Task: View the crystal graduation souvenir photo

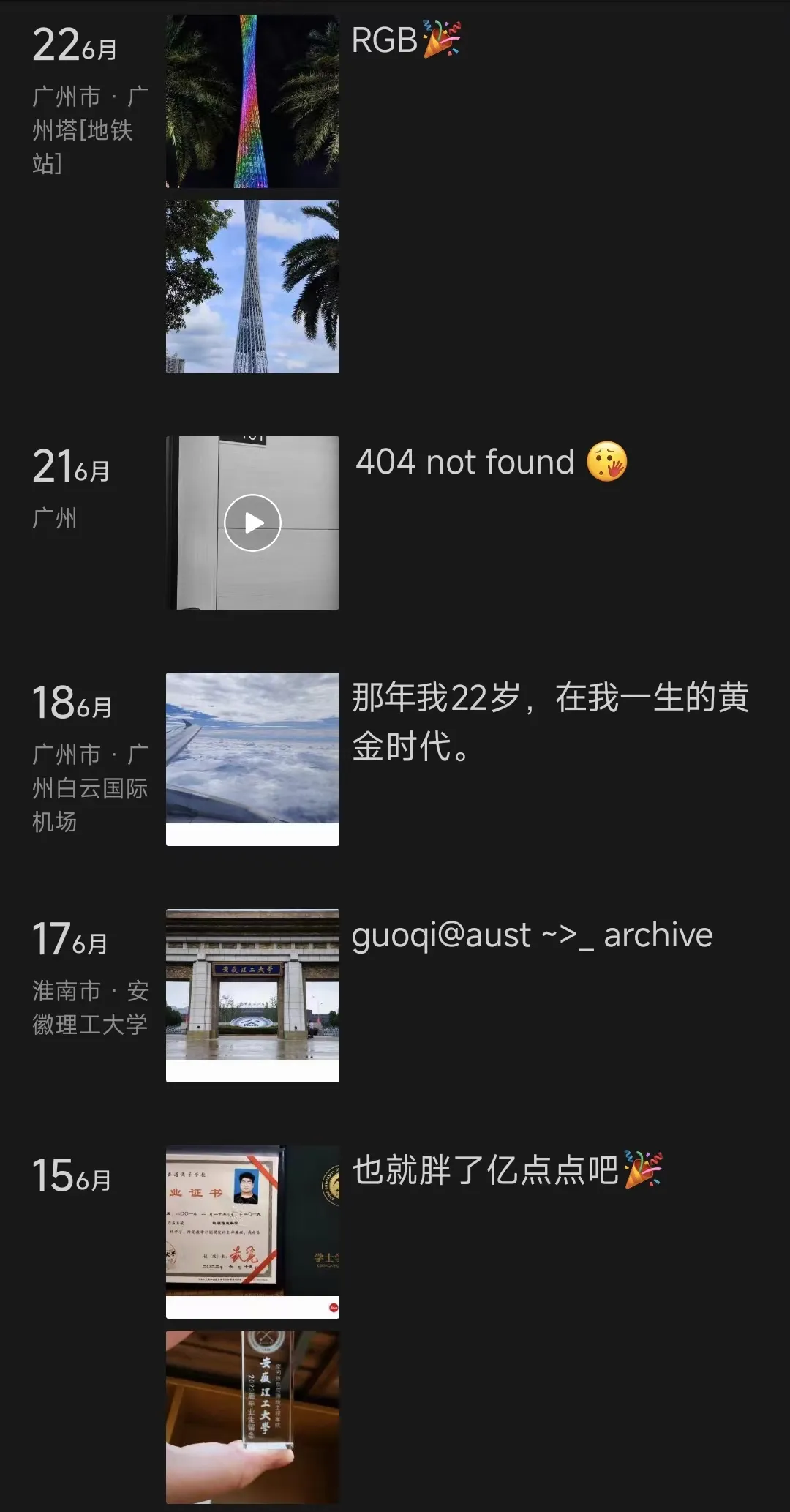Action: coord(252,1417)
